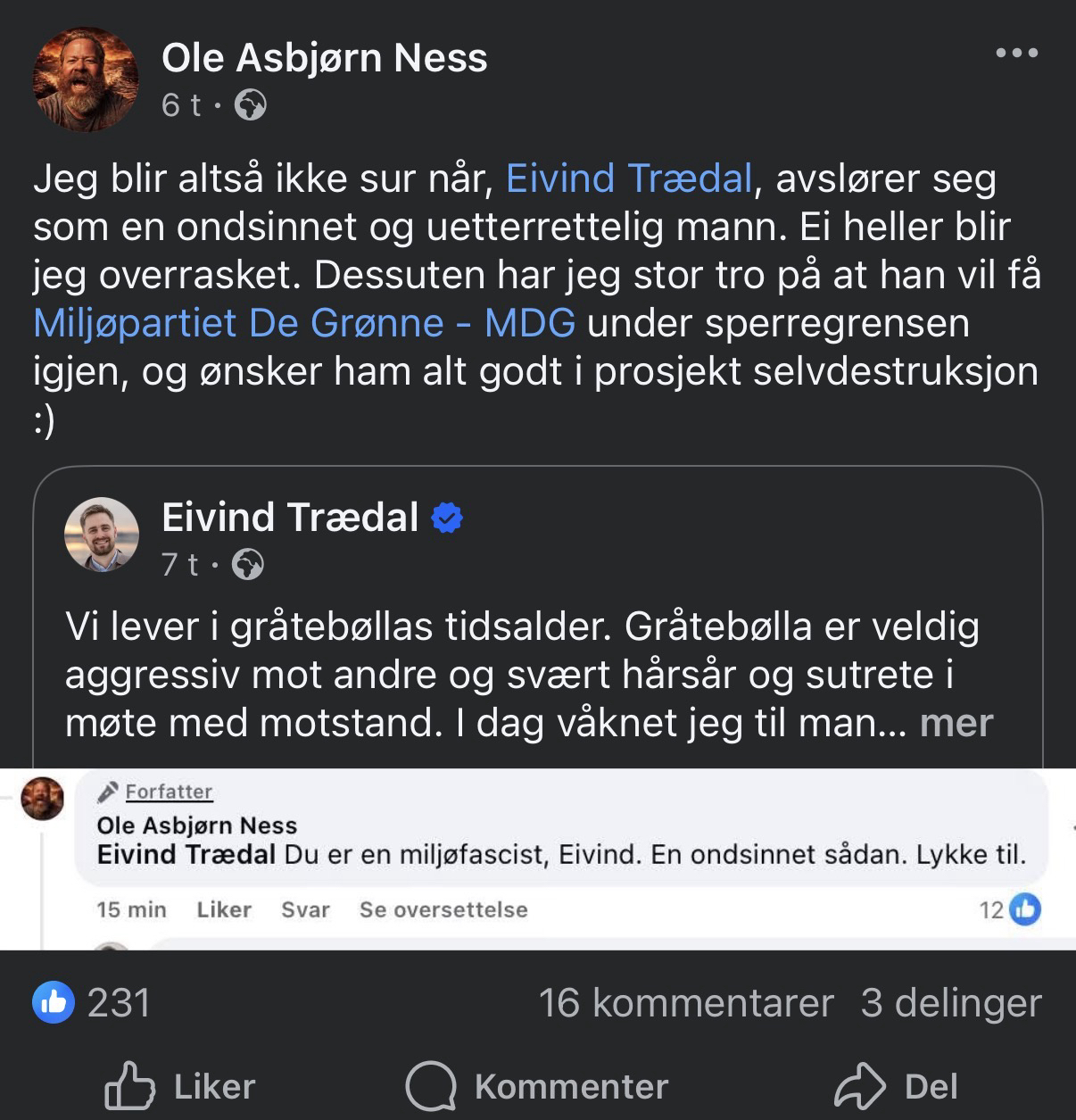The image size is (1076, 1120).
Task: Tap Kommenter to write a comment
Action: 537,1086
